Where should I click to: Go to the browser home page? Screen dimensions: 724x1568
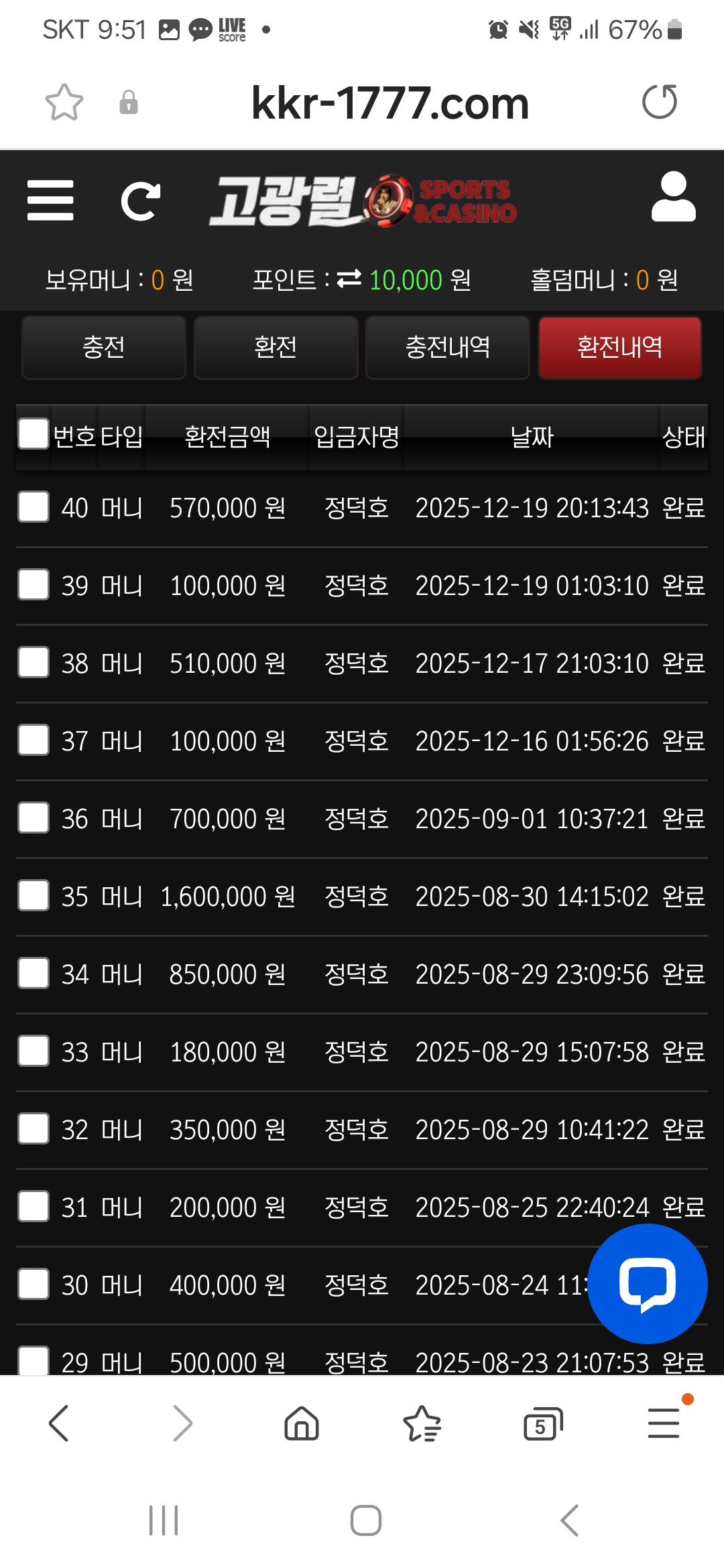302,1423
